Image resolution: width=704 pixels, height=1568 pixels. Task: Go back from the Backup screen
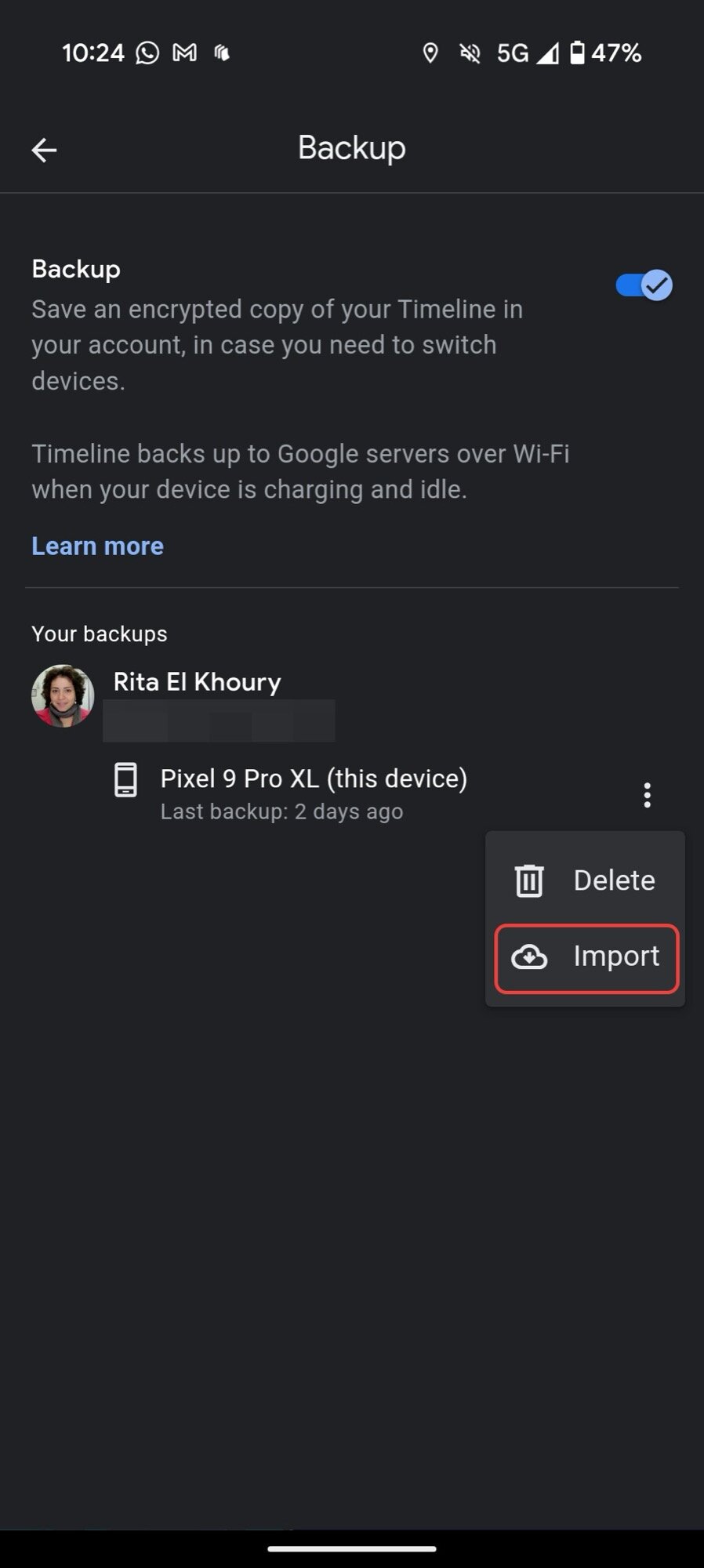44,150
